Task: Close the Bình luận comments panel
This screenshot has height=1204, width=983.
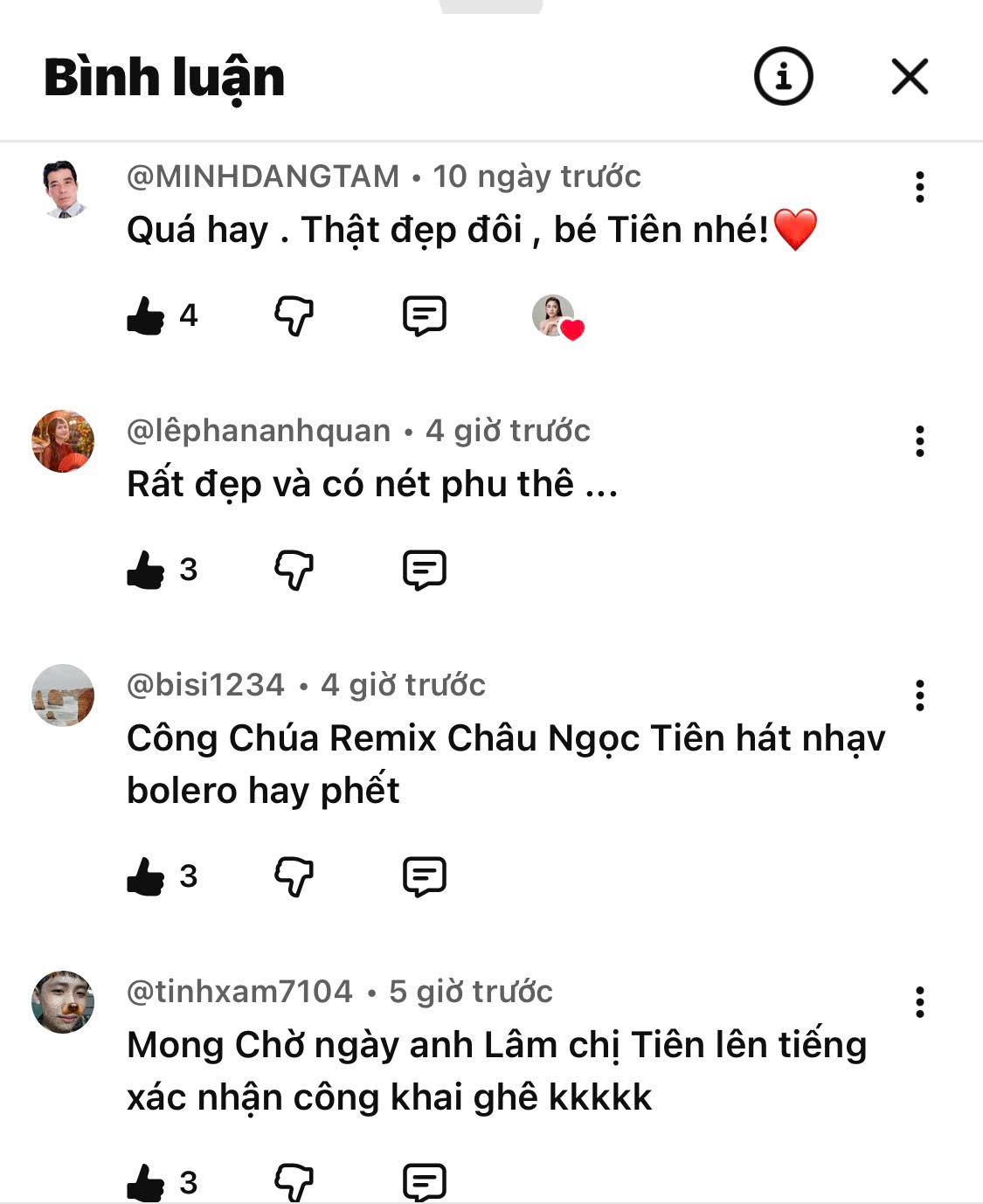Action: [x=909, y=77]
